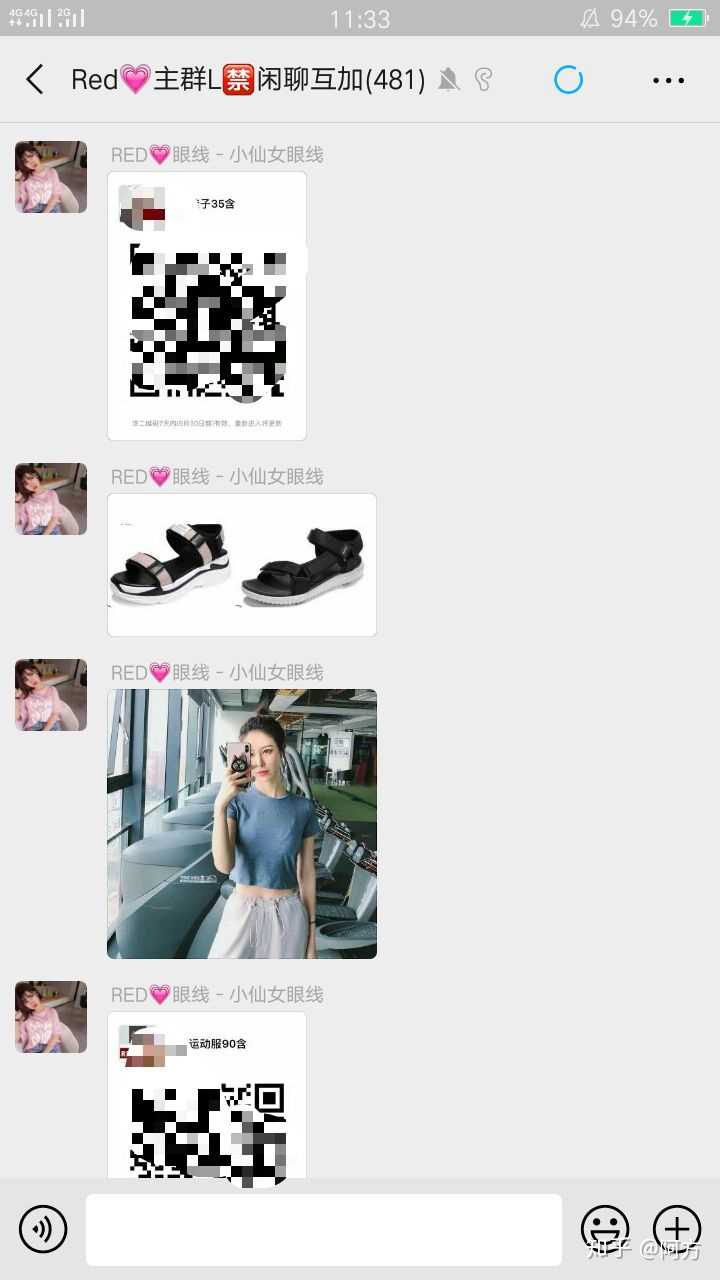
Task: Open the plus attachments menu
Action: pyautogui.click(x=677, y=1229)
